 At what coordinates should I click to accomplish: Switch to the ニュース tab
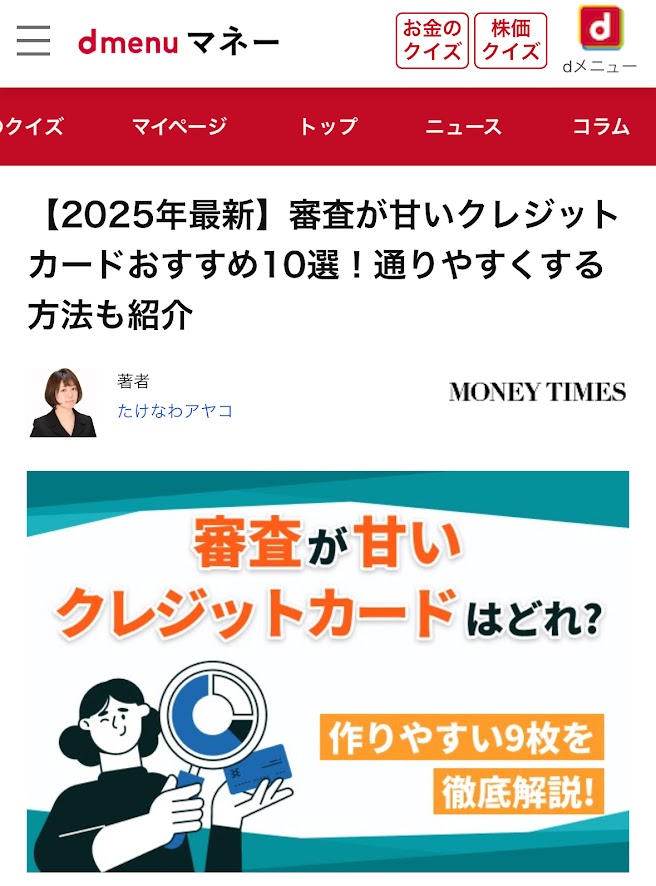(463, 126)
